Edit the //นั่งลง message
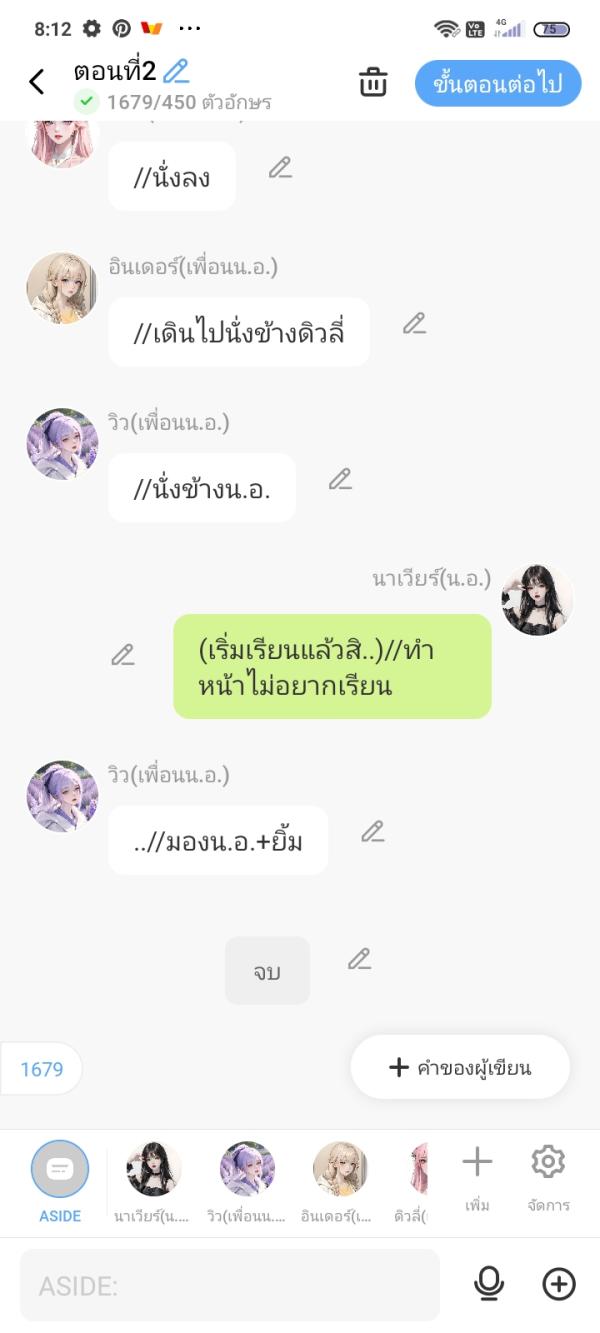The width and height of the screenshot is (600, 1333). tap(280, 168)
